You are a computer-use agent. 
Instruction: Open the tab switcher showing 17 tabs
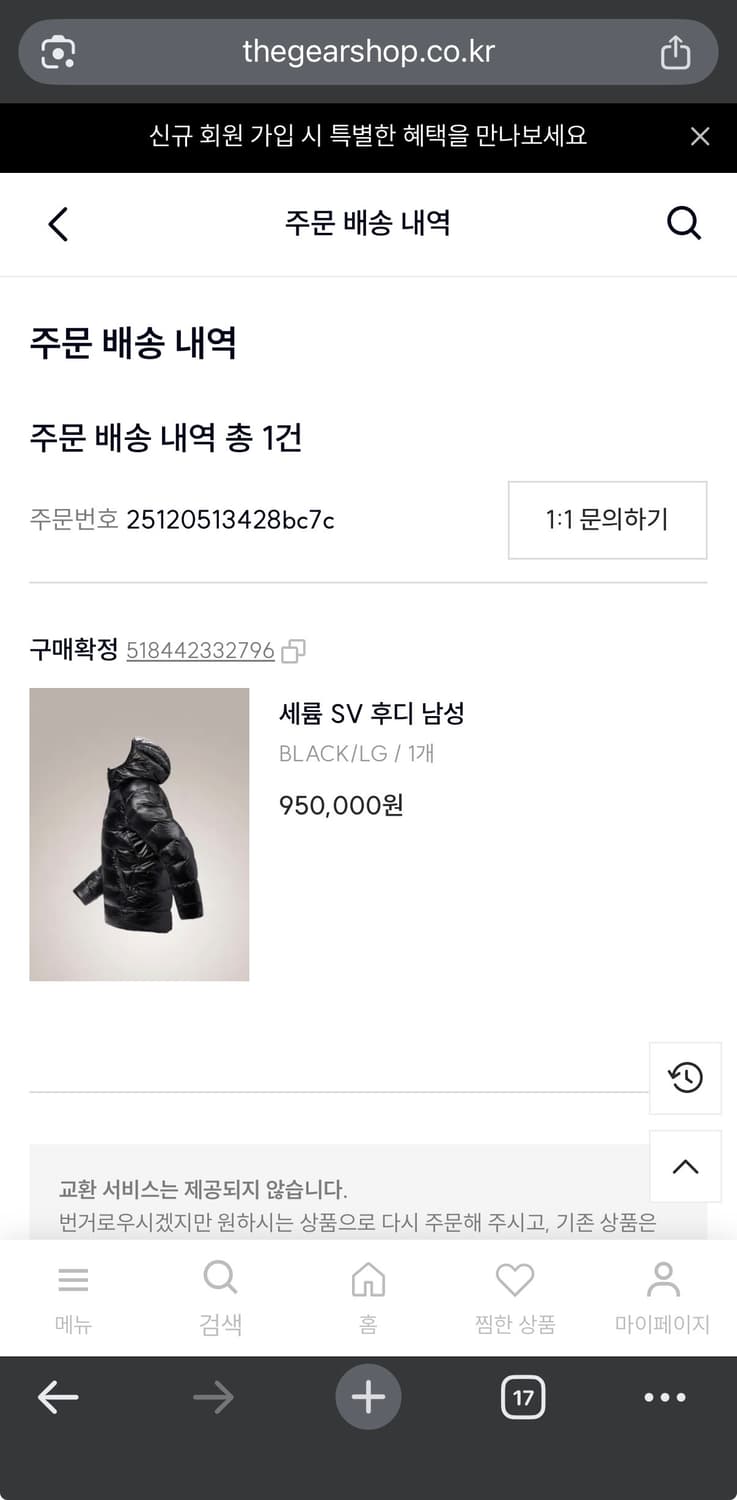pyautogui.click(x=521, y=1397)
